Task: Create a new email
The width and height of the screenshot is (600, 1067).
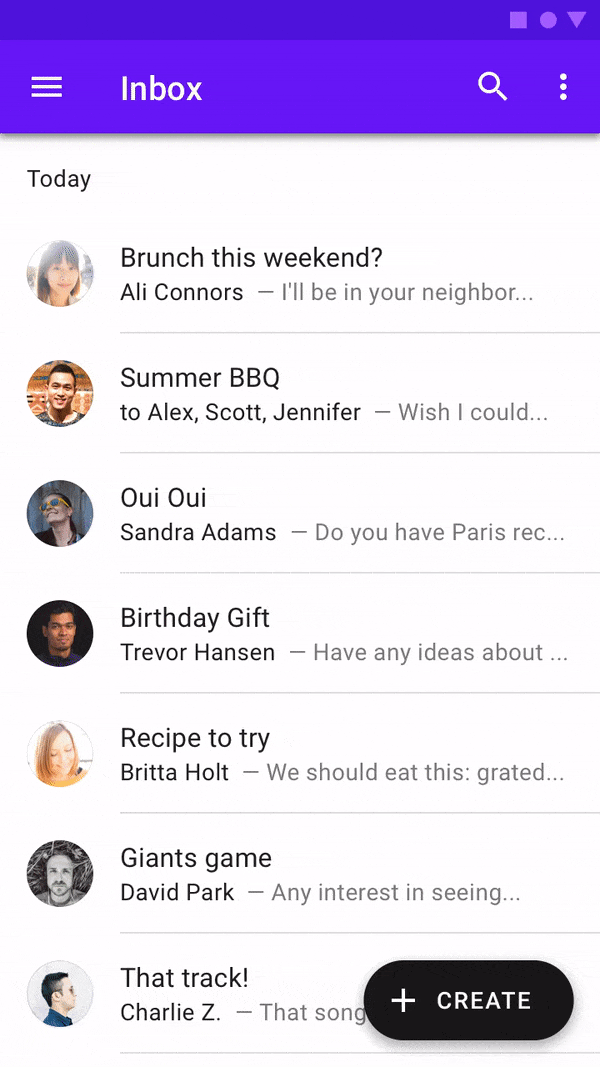Action: pos(468,1000)
